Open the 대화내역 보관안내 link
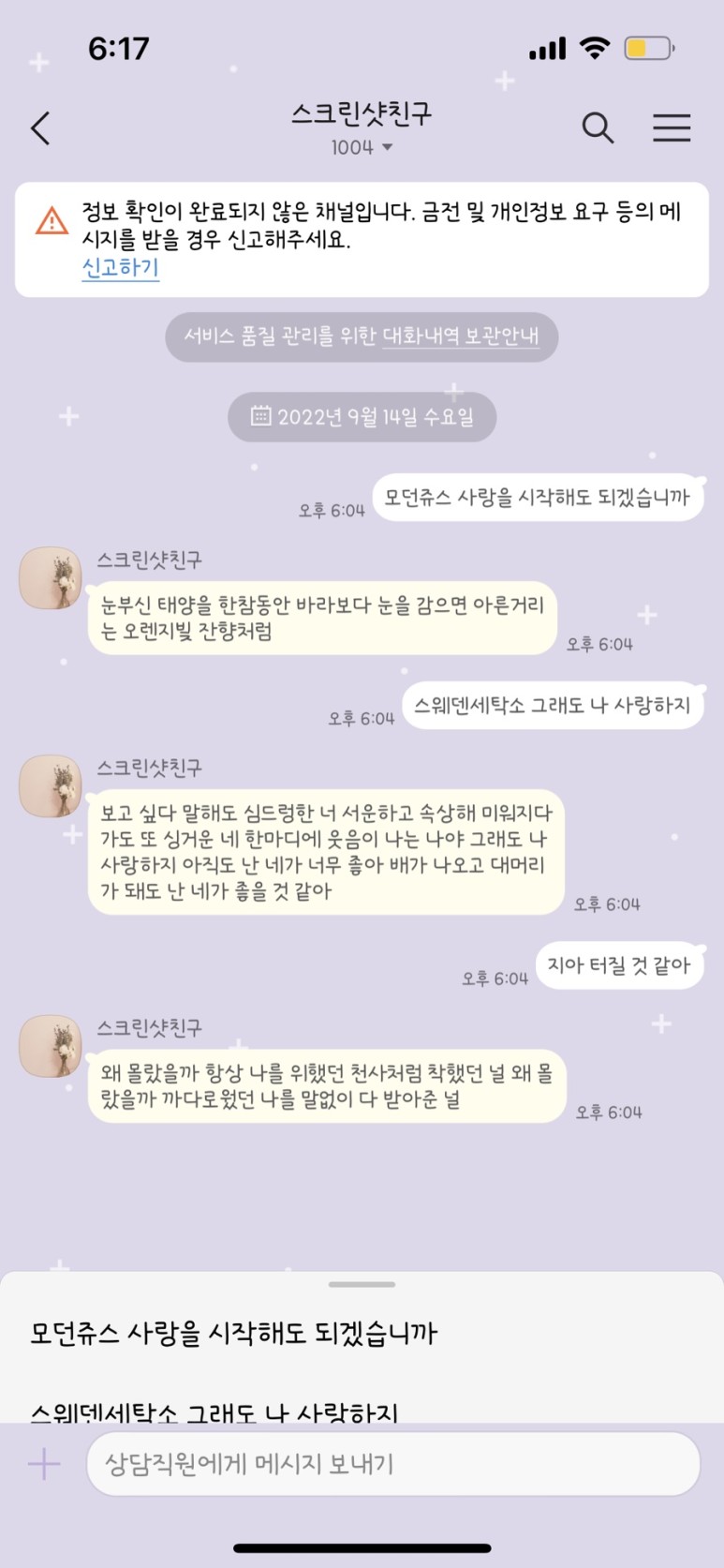Screen dimensions: 724x1568 [461, 336]
